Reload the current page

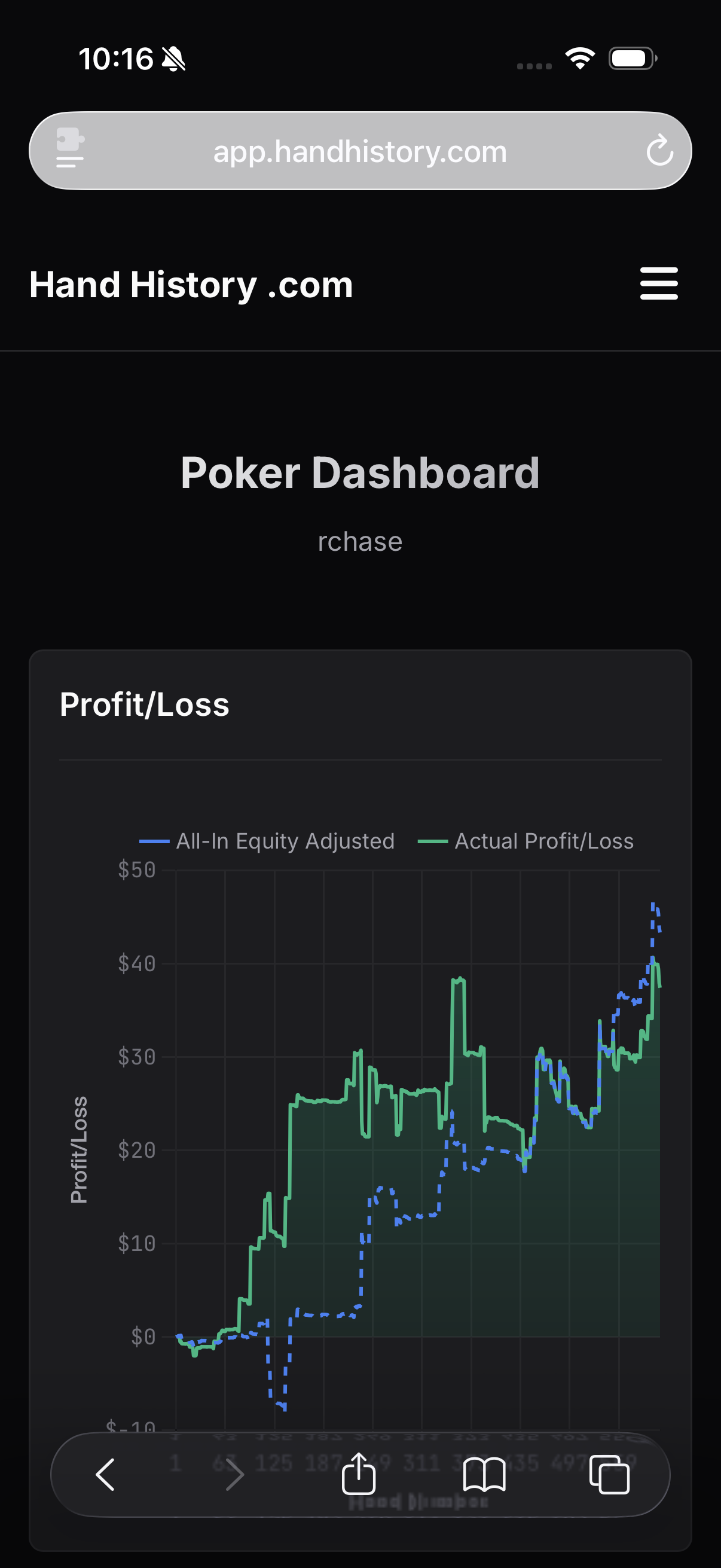pyautogui.click(x=660, y=151)
